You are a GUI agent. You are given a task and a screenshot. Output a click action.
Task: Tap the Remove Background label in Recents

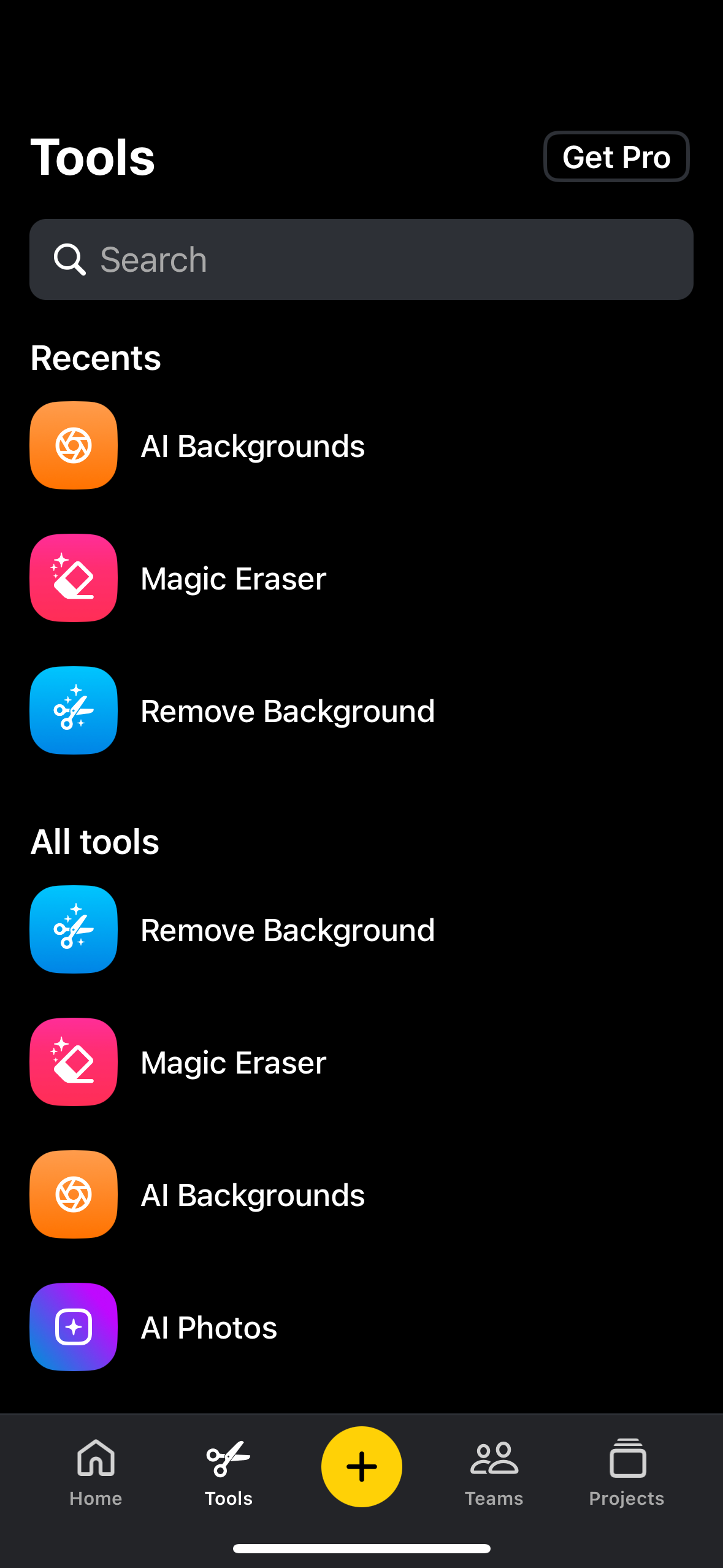286,710
